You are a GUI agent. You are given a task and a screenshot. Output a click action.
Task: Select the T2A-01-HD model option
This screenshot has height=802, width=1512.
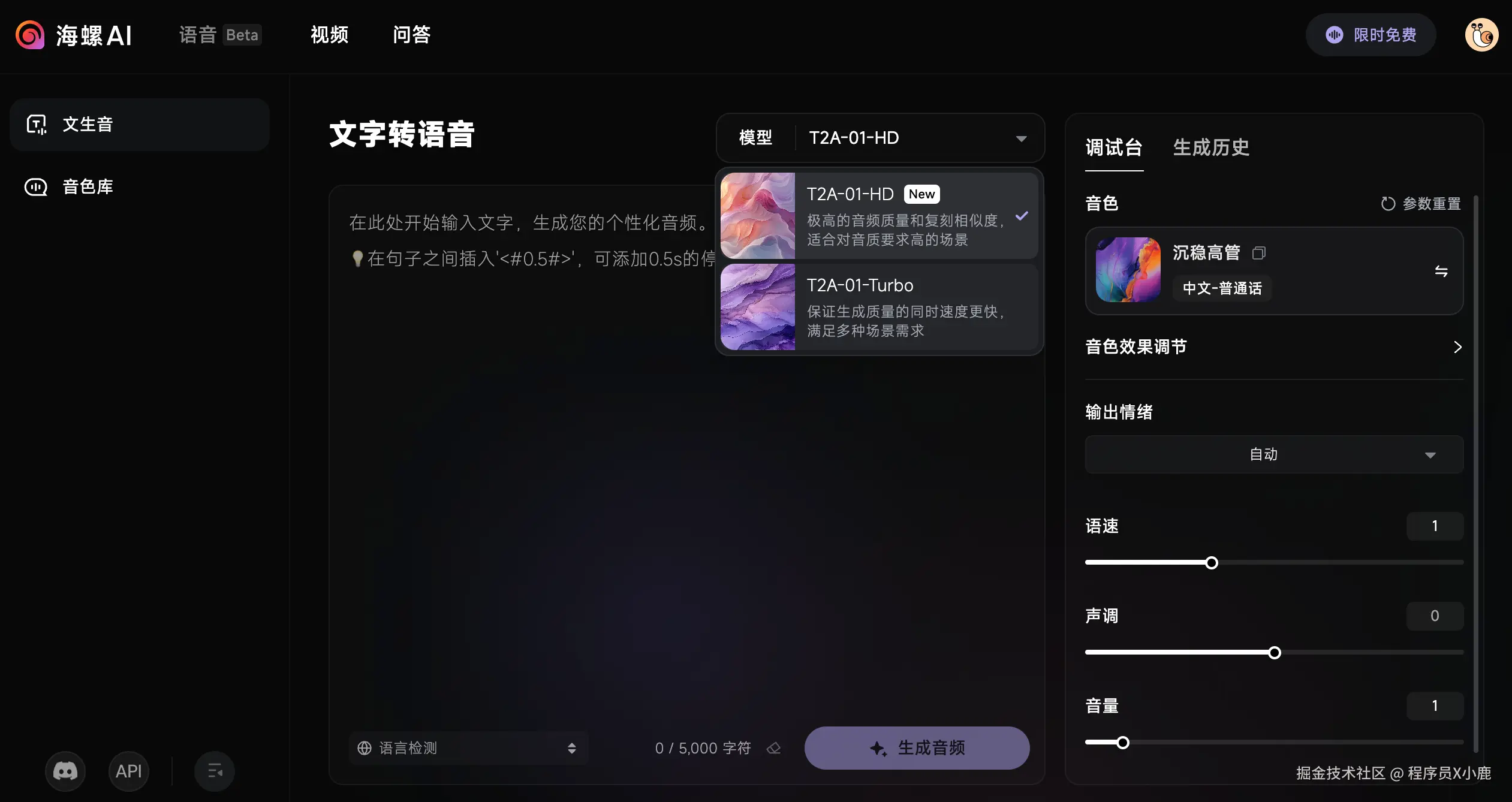879,216
